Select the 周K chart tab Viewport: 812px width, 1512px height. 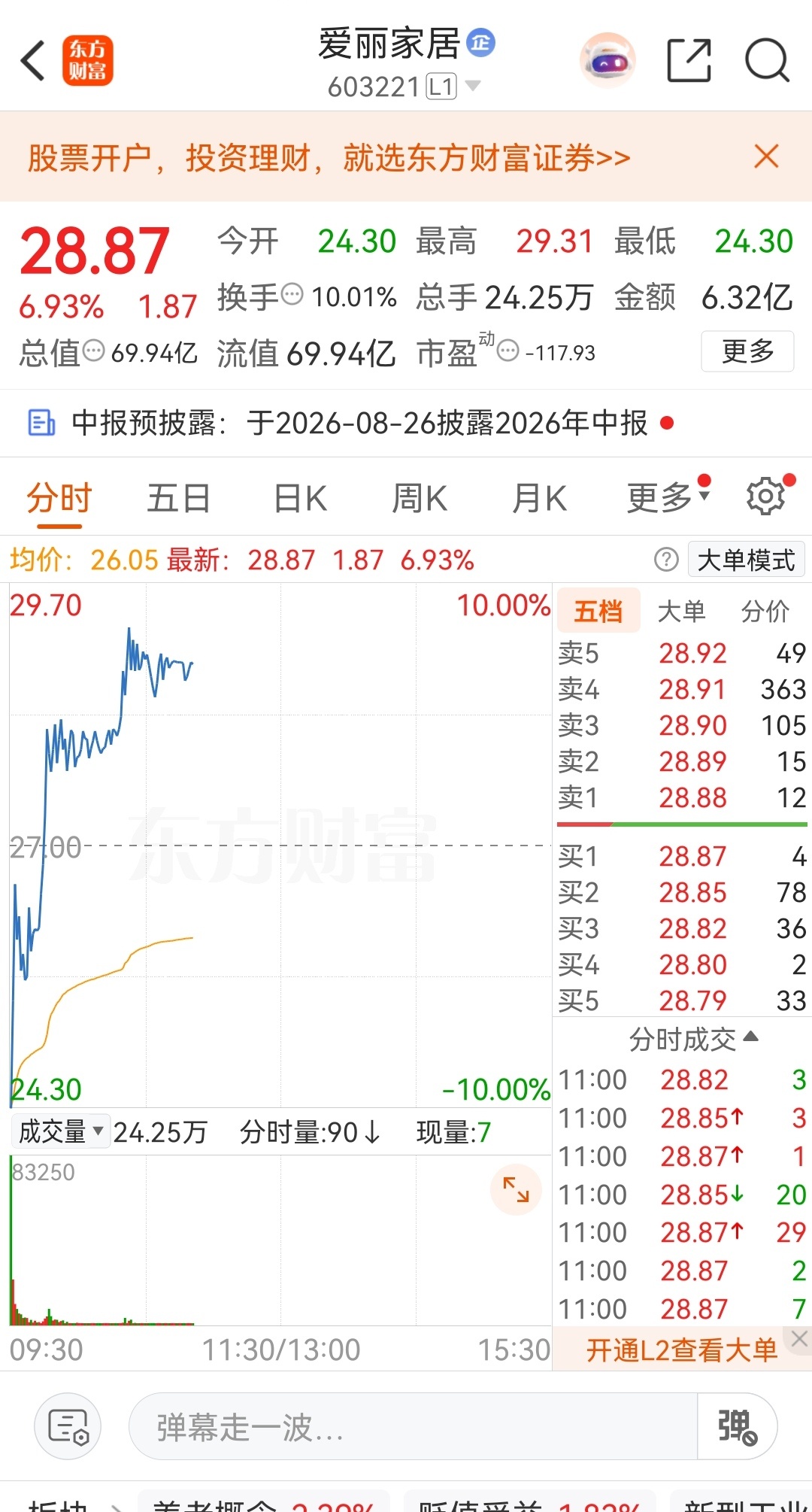(420, 498)
